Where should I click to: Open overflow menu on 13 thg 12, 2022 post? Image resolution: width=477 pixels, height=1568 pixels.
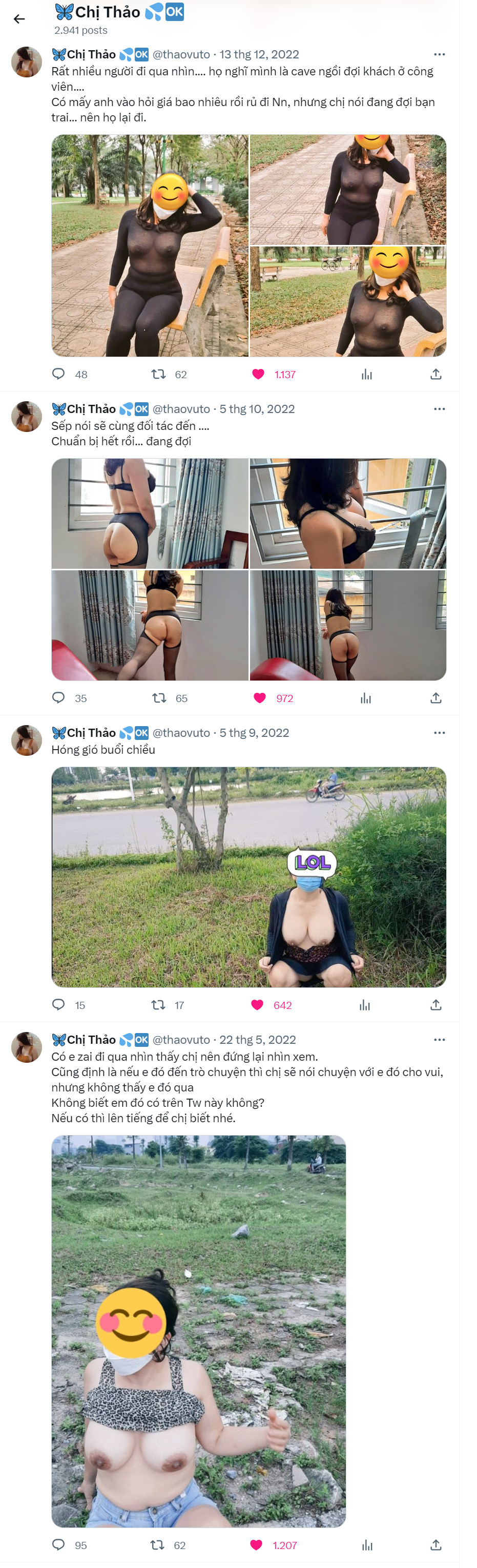(x=439, y=55)
